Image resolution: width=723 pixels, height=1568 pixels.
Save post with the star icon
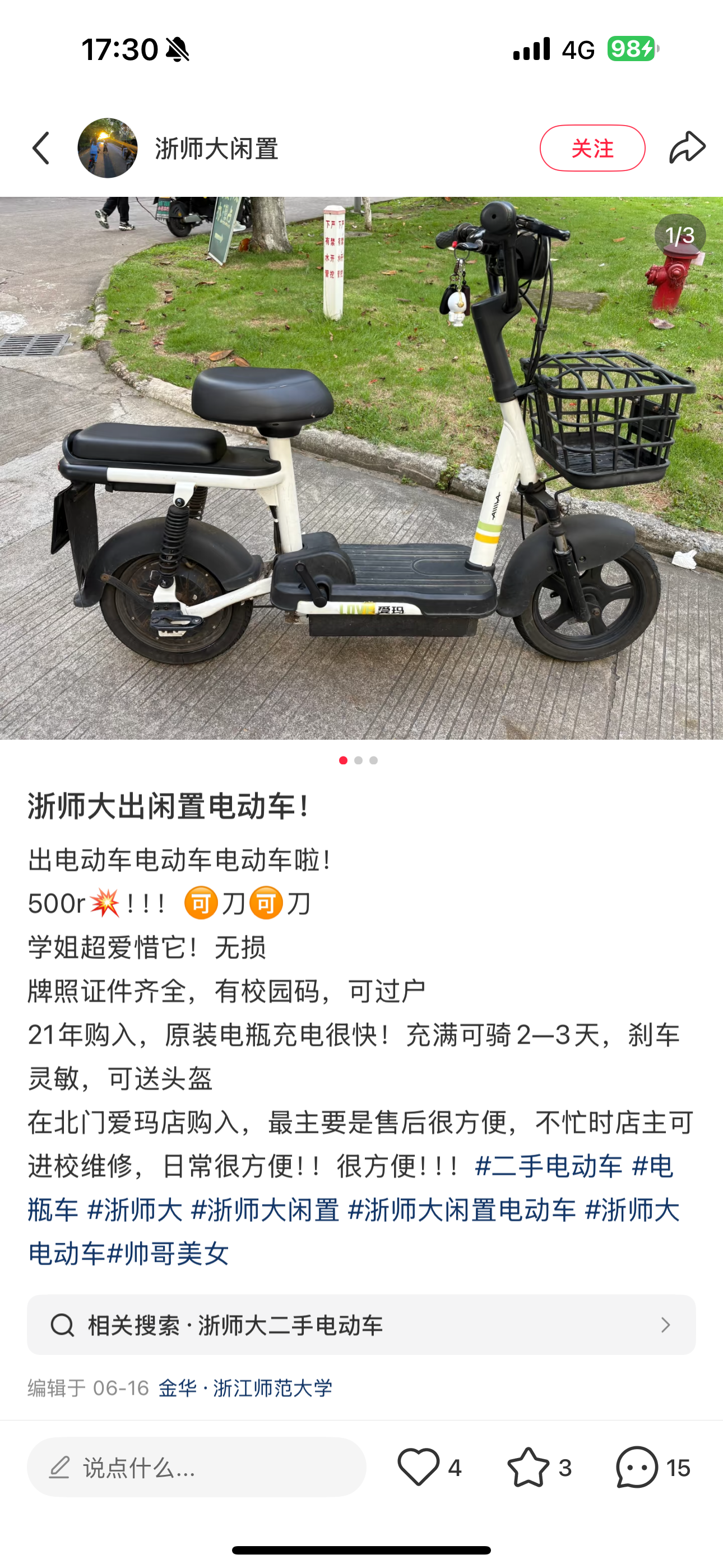527,1468
